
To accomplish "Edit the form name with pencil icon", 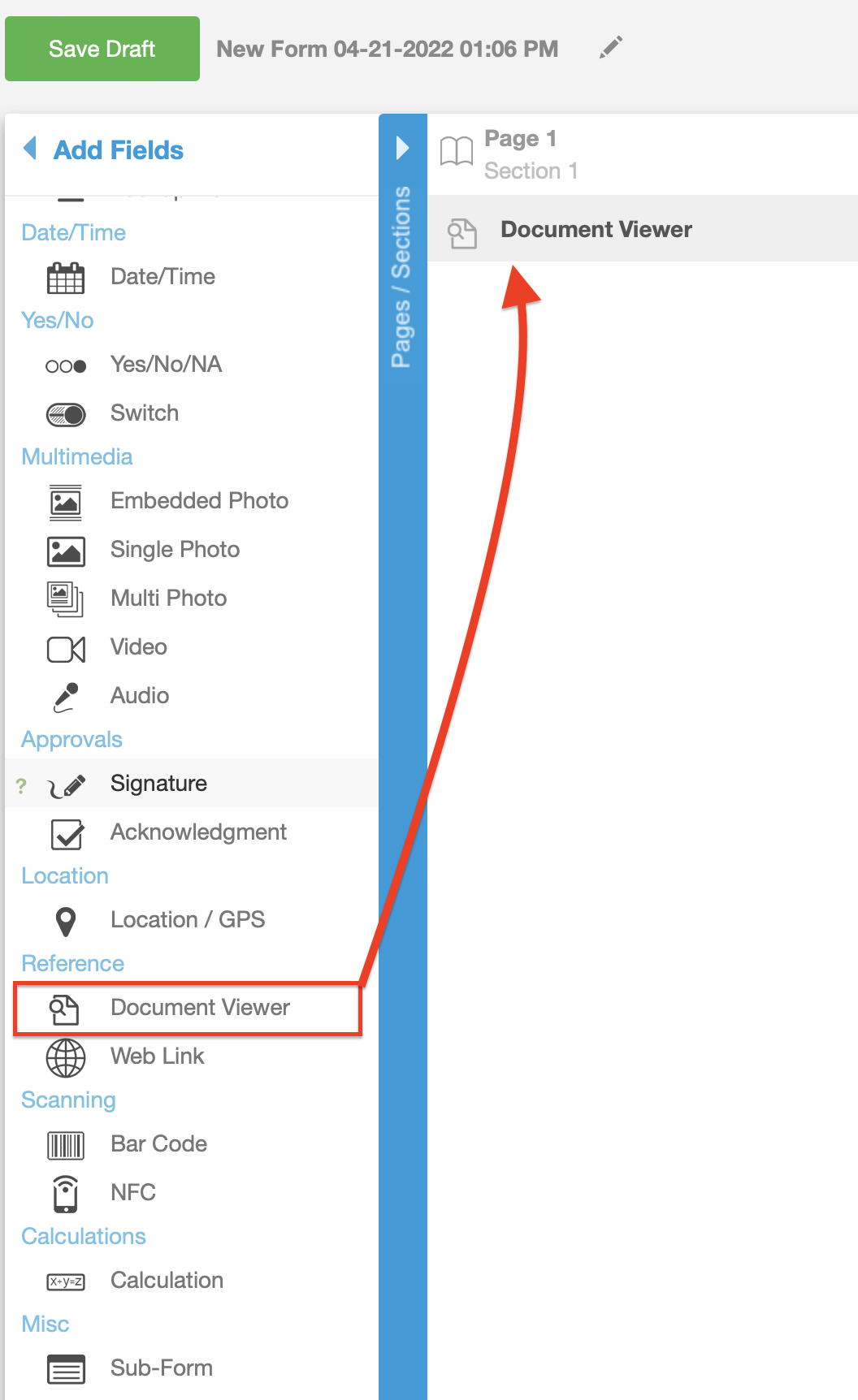I will point(611,48).
